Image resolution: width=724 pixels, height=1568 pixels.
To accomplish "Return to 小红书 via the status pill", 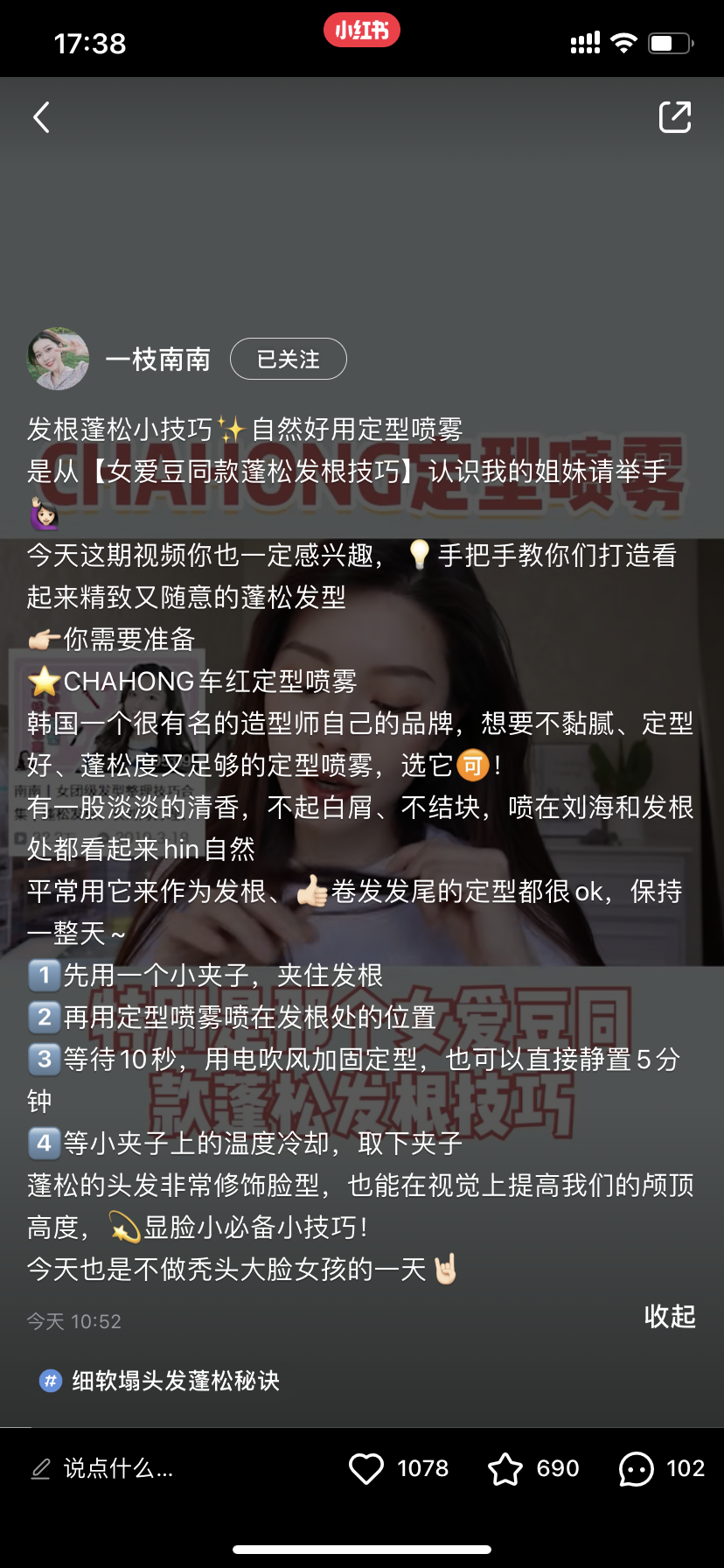I will tap(361, 31).
